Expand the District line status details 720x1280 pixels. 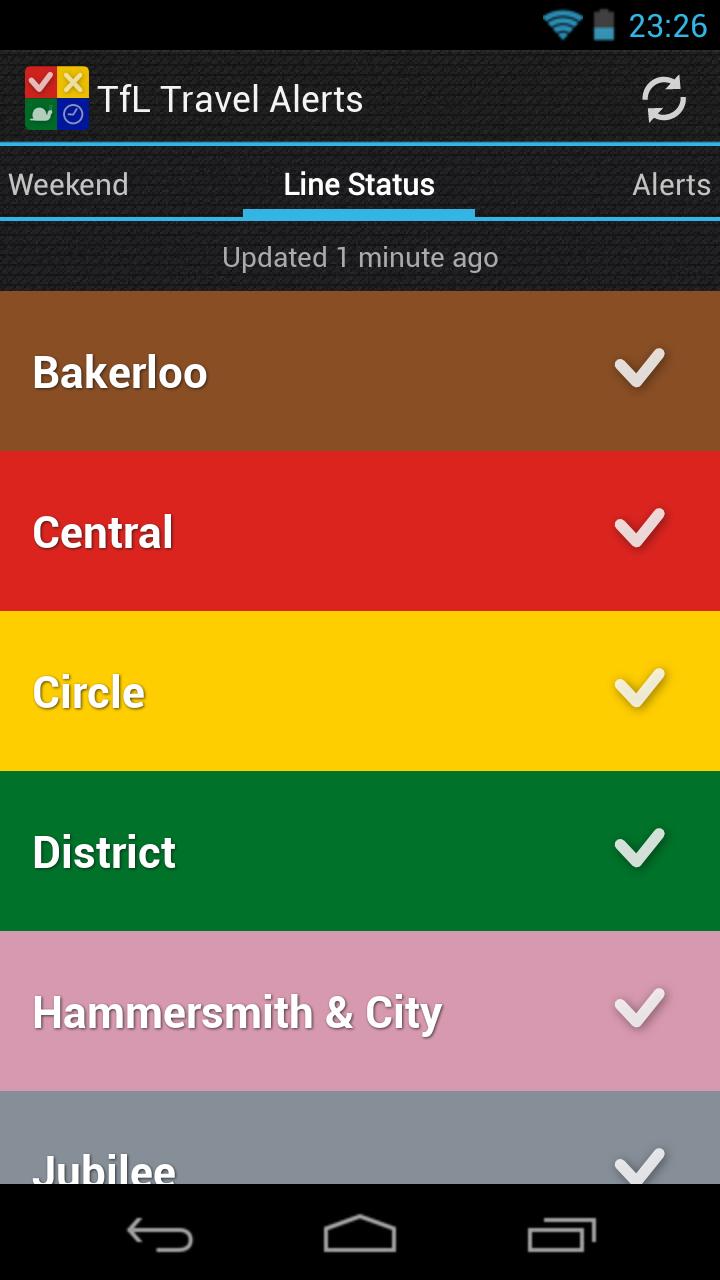[360, 850]
